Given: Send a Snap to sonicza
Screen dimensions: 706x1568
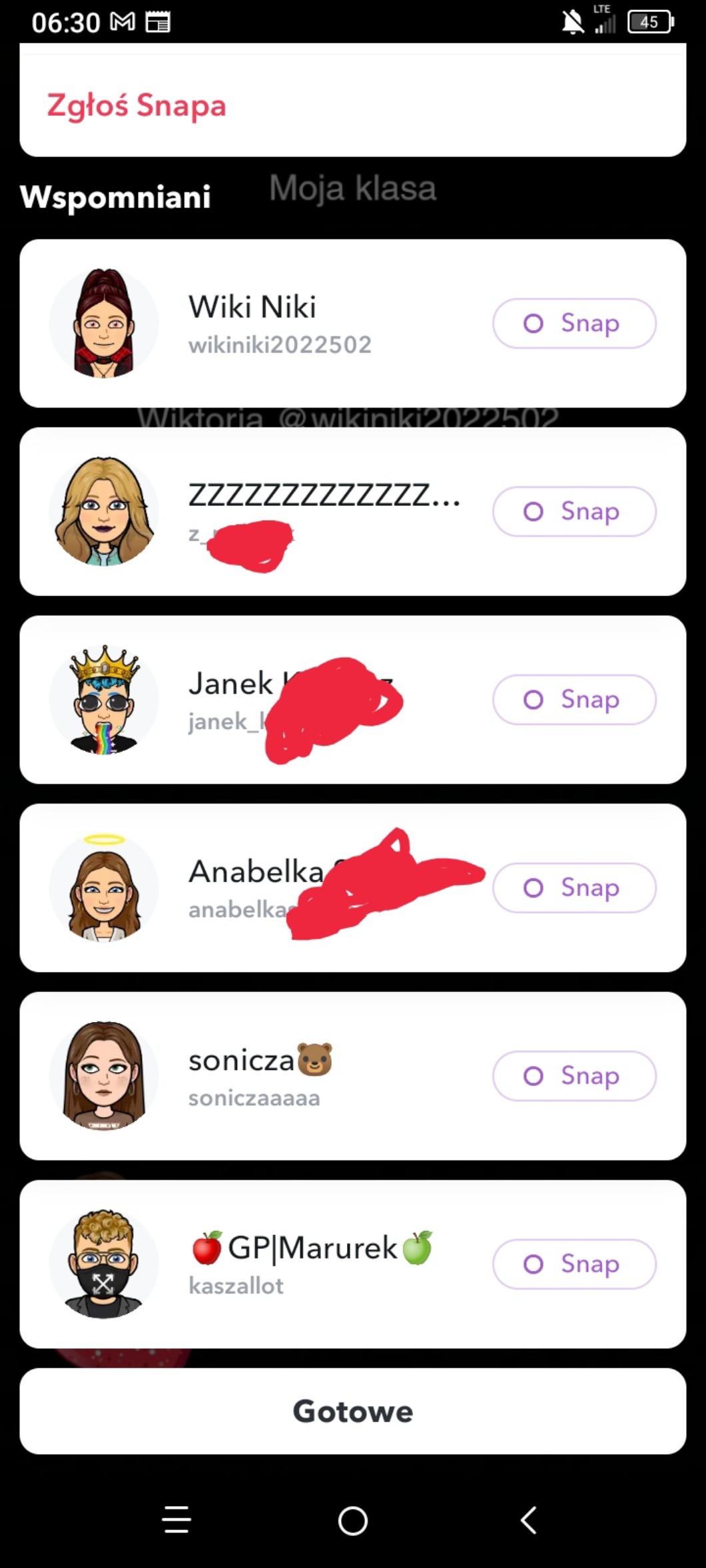Looking at the screenshot, I should (573, 1075).
